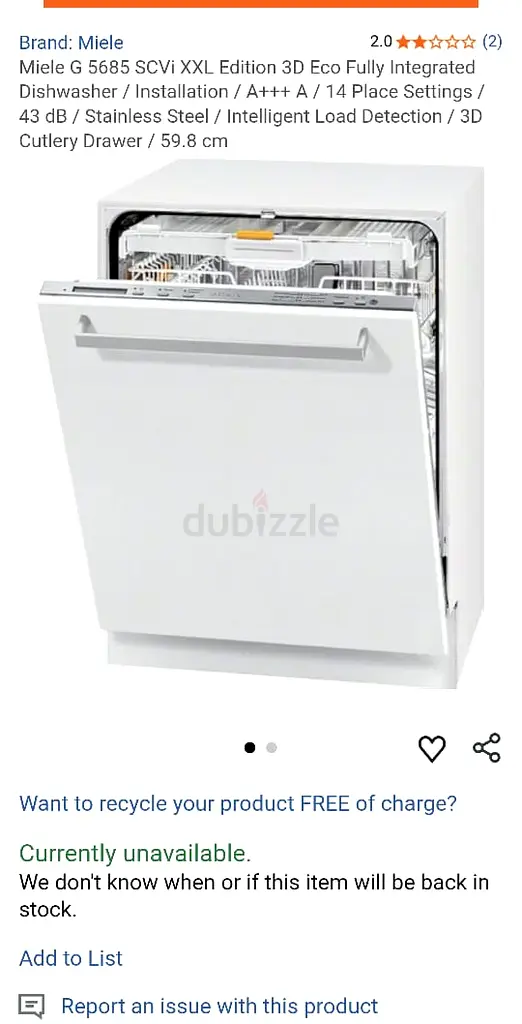Open the Miele dishwasher product image
The image size is (522, 1024).
pos(261,424)
